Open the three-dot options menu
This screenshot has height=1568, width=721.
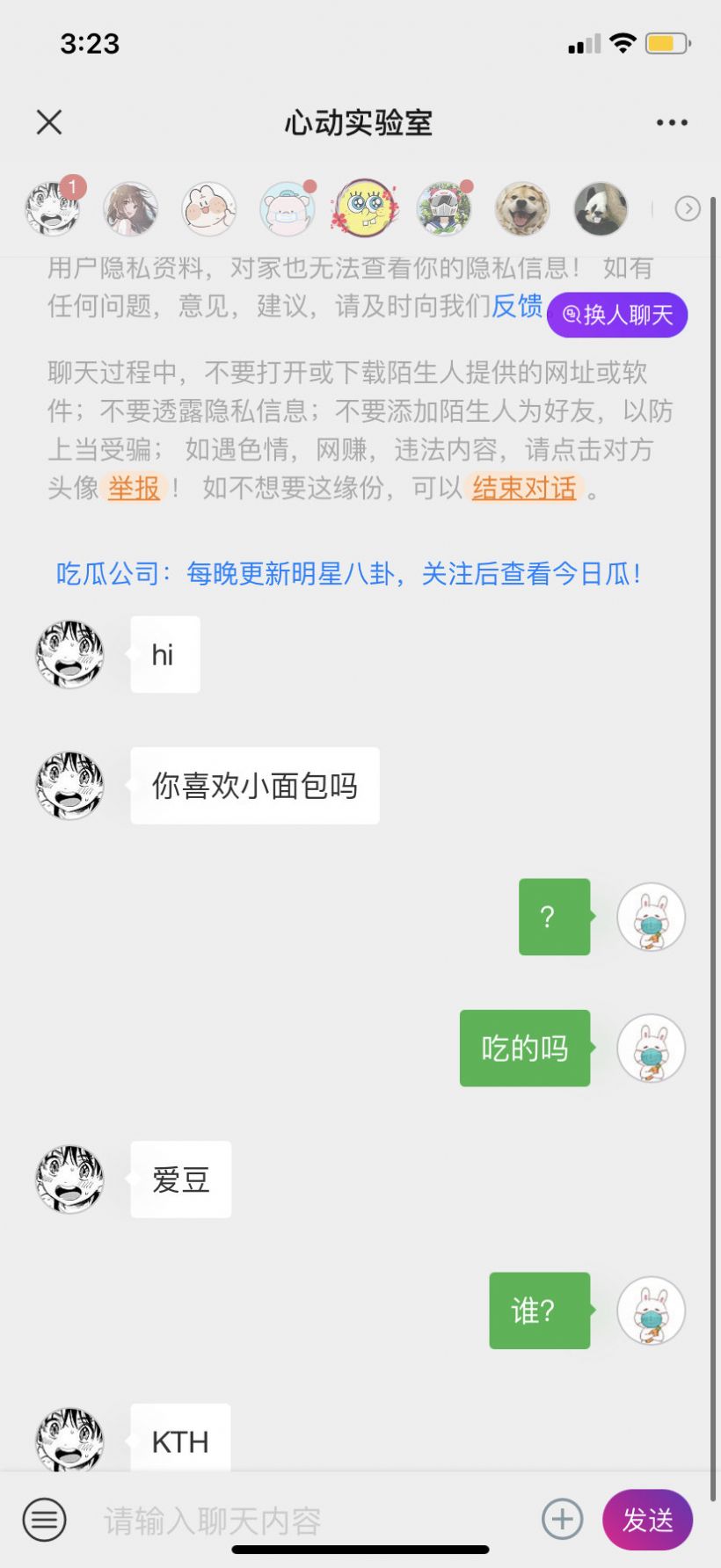[671, 122]
